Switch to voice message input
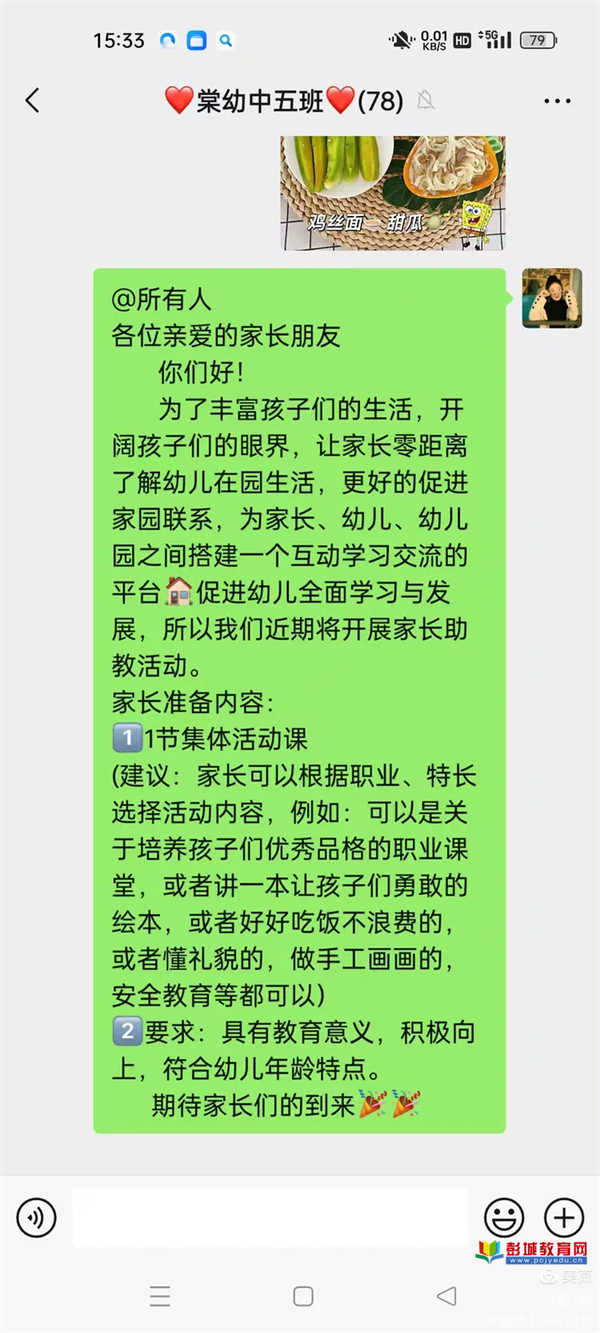This screenshot has height=1333, width=600. pos(37,1217)
